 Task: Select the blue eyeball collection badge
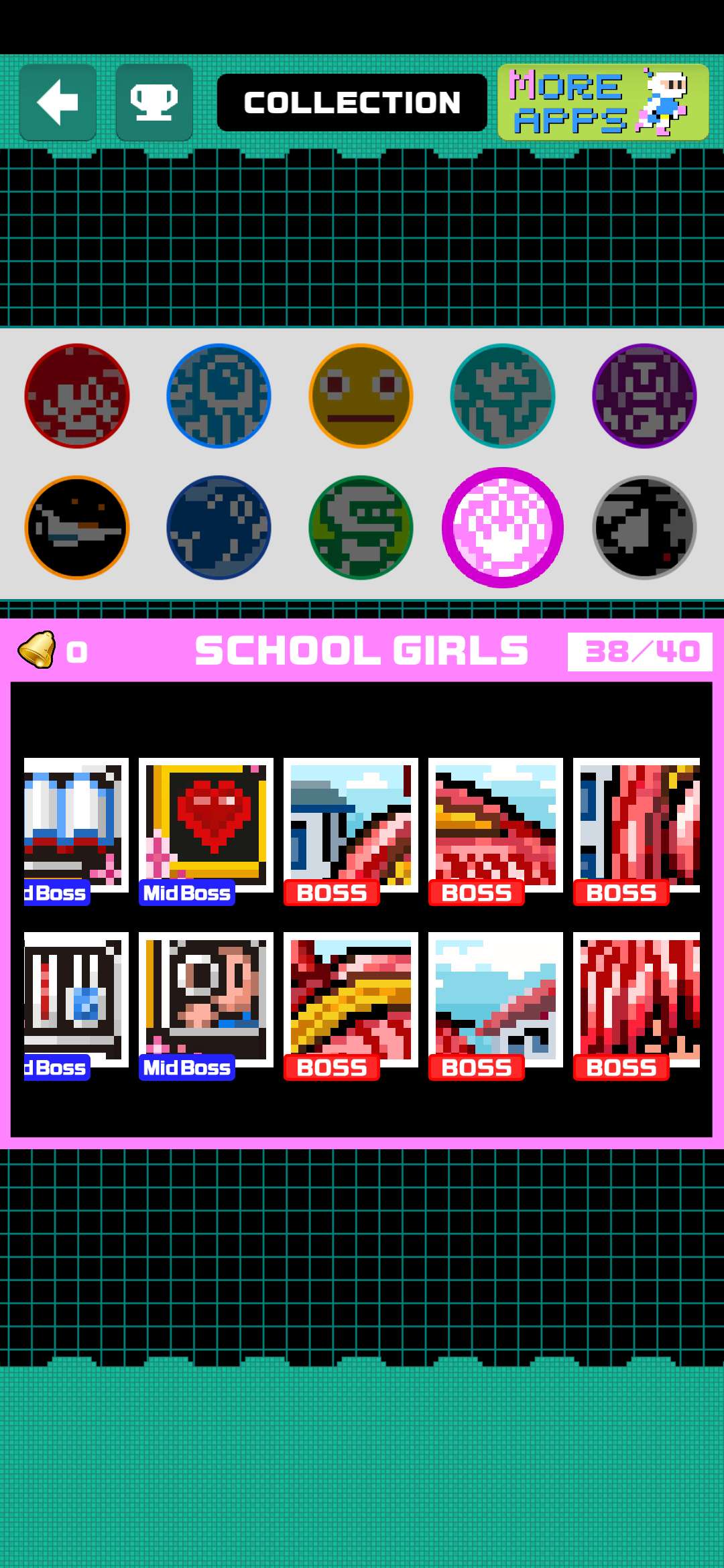219,395
